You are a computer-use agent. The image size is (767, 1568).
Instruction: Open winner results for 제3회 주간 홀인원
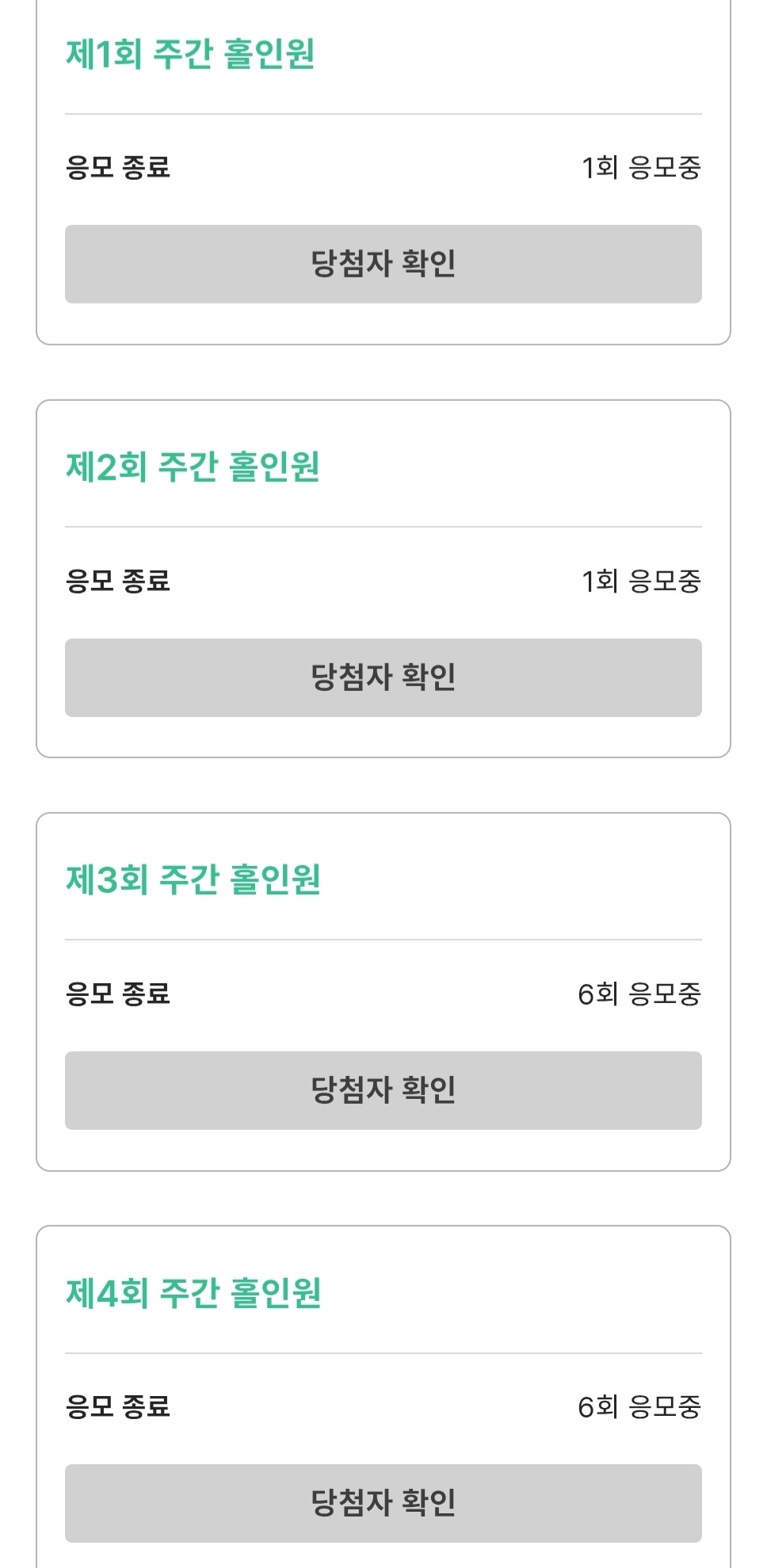coord(383,1090)
